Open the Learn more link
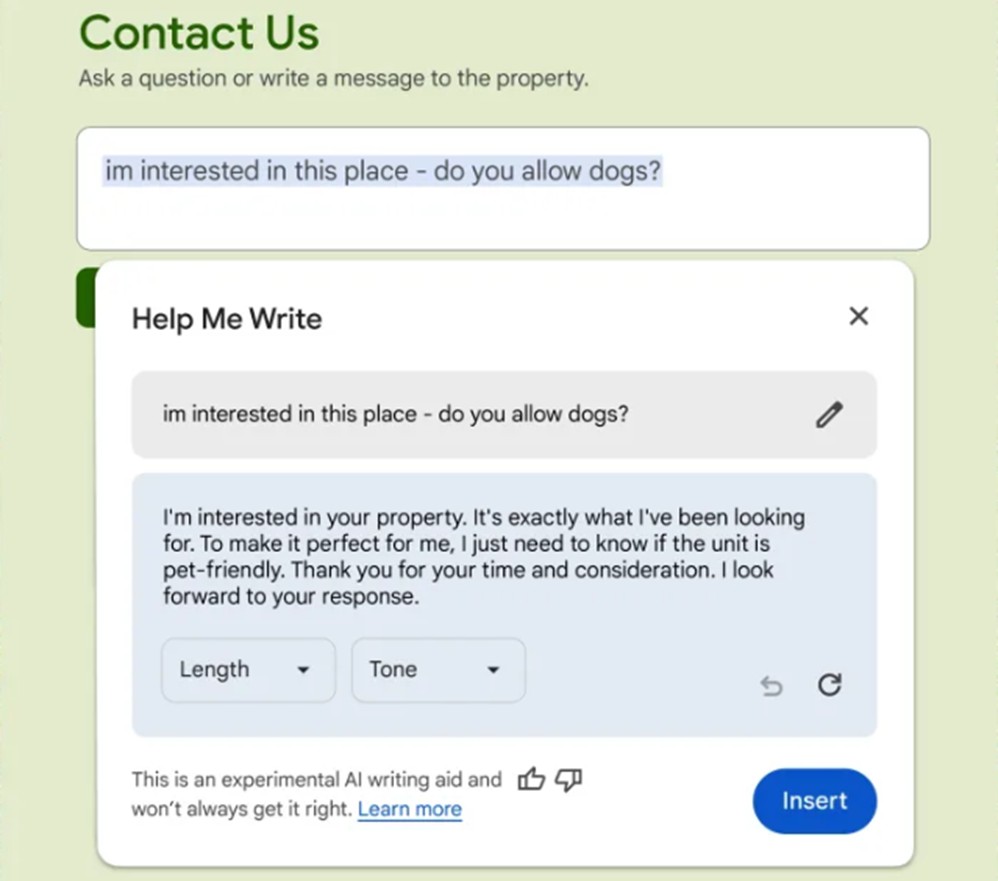Viewport: 998px width, 881px height. point(410,809)
